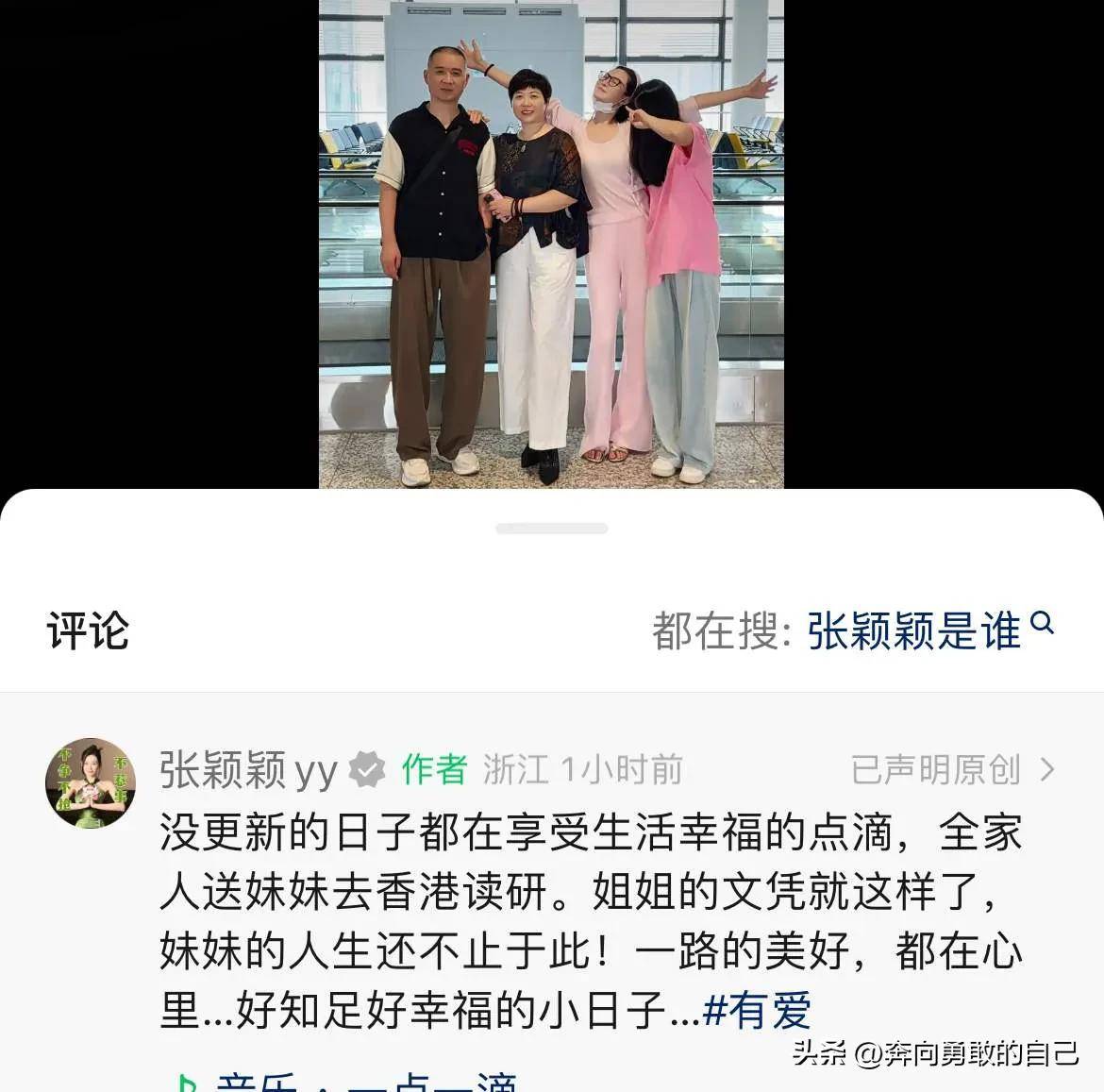Tap the comment sheet drag handle
The image size is (1104, 1092).
551,529
